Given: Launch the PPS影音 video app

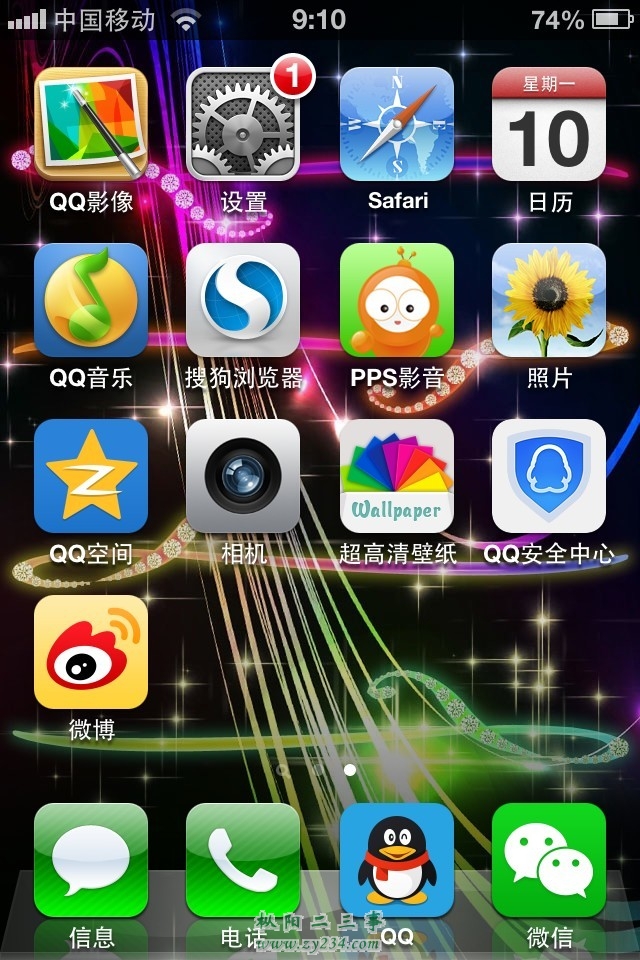Looking at the screenshot, I should [397, 300].
